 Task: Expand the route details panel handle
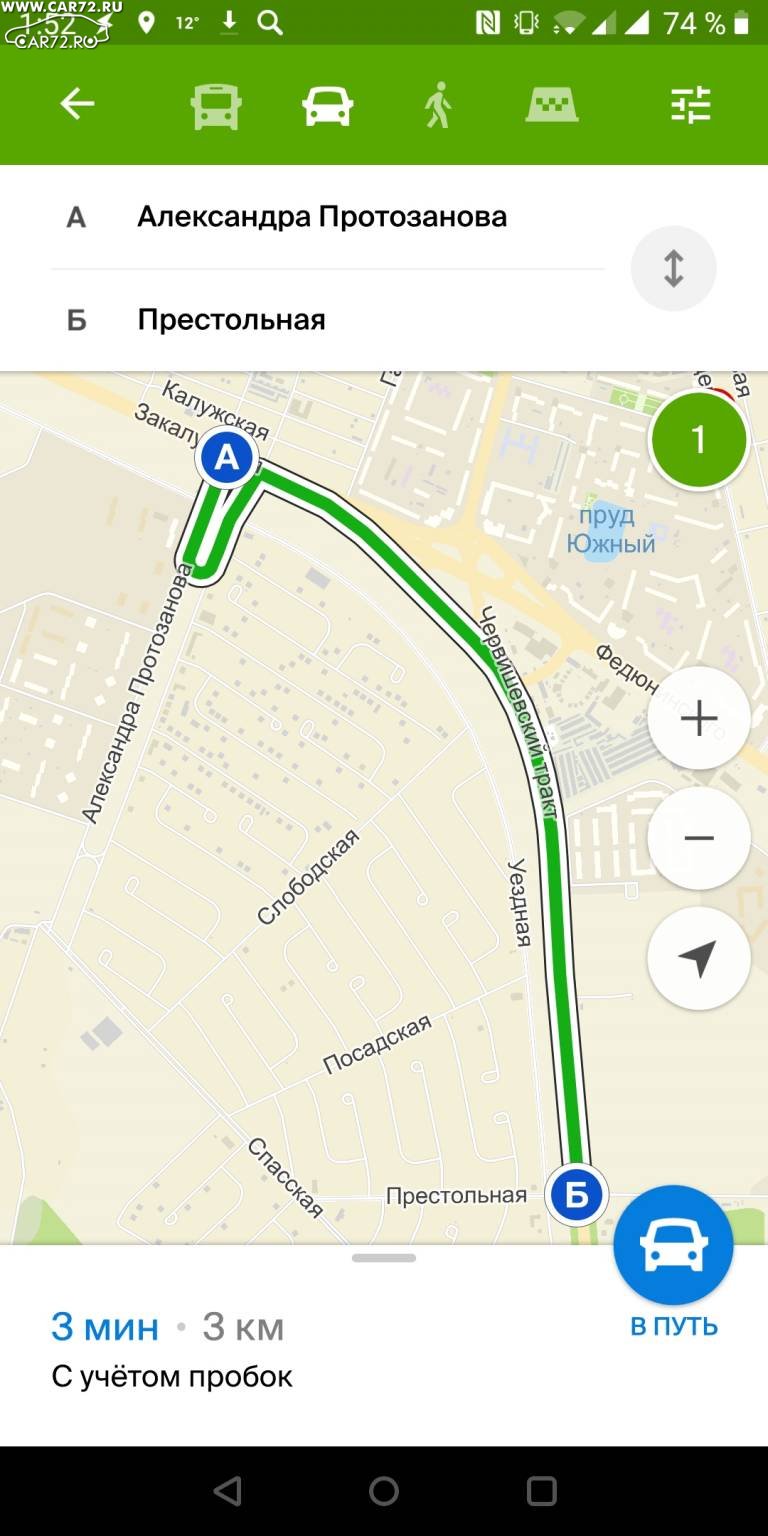384,1258
